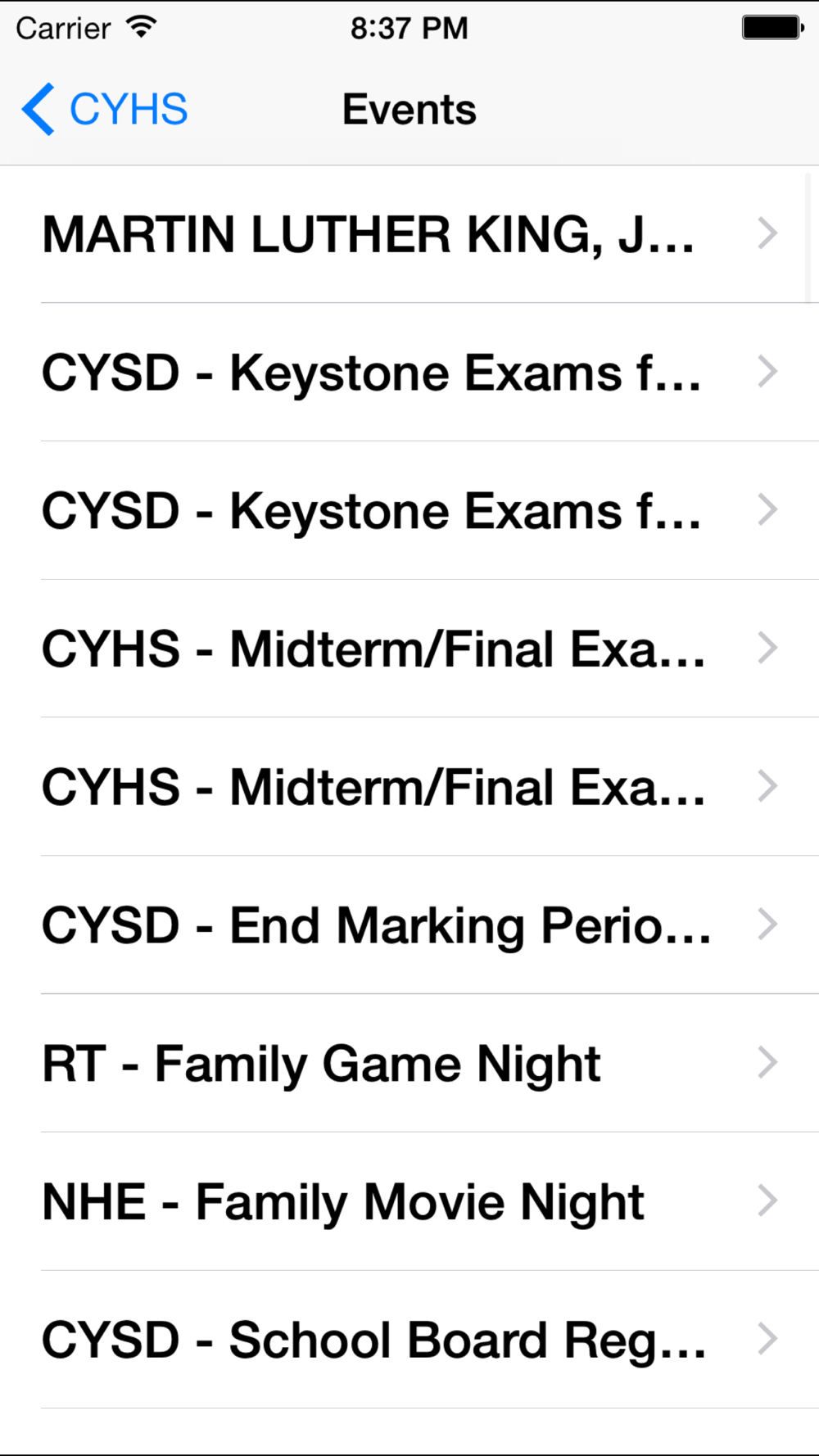The height and width of the screenshot is (1456, 819).
Task: Open CYSD - School Board Reg… event
Action: 409,1340
